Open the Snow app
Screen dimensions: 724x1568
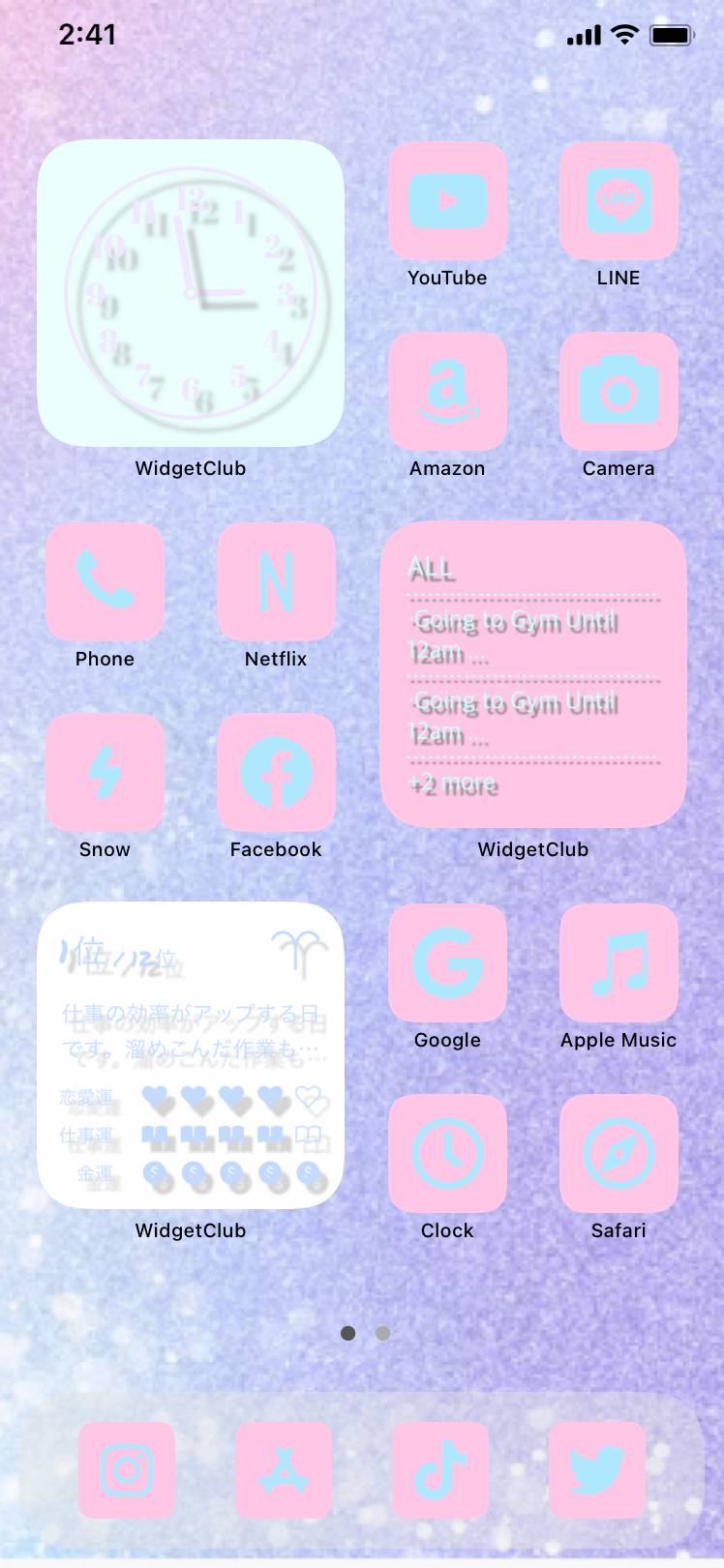(x=105, y=773)
